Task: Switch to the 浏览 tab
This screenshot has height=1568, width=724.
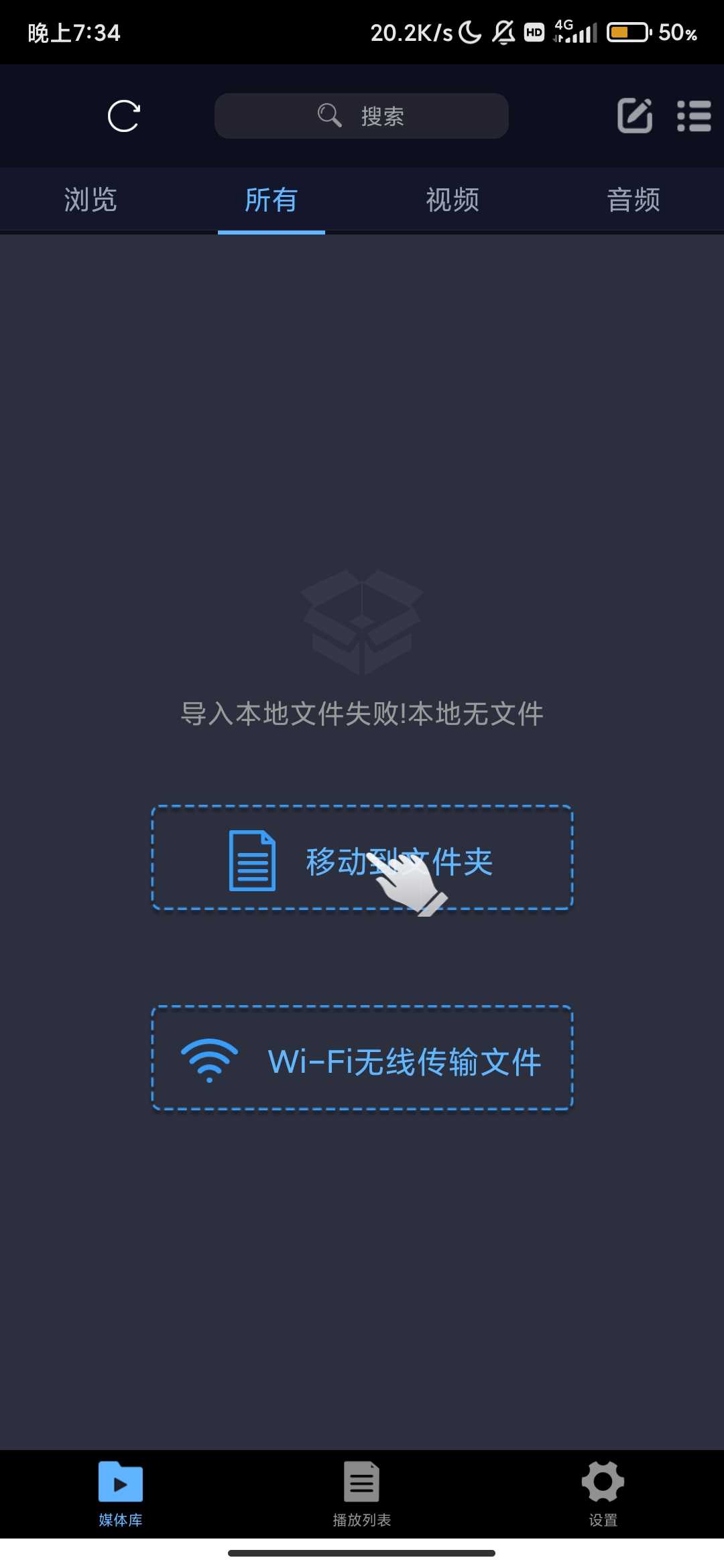Action: pos(90,200)
